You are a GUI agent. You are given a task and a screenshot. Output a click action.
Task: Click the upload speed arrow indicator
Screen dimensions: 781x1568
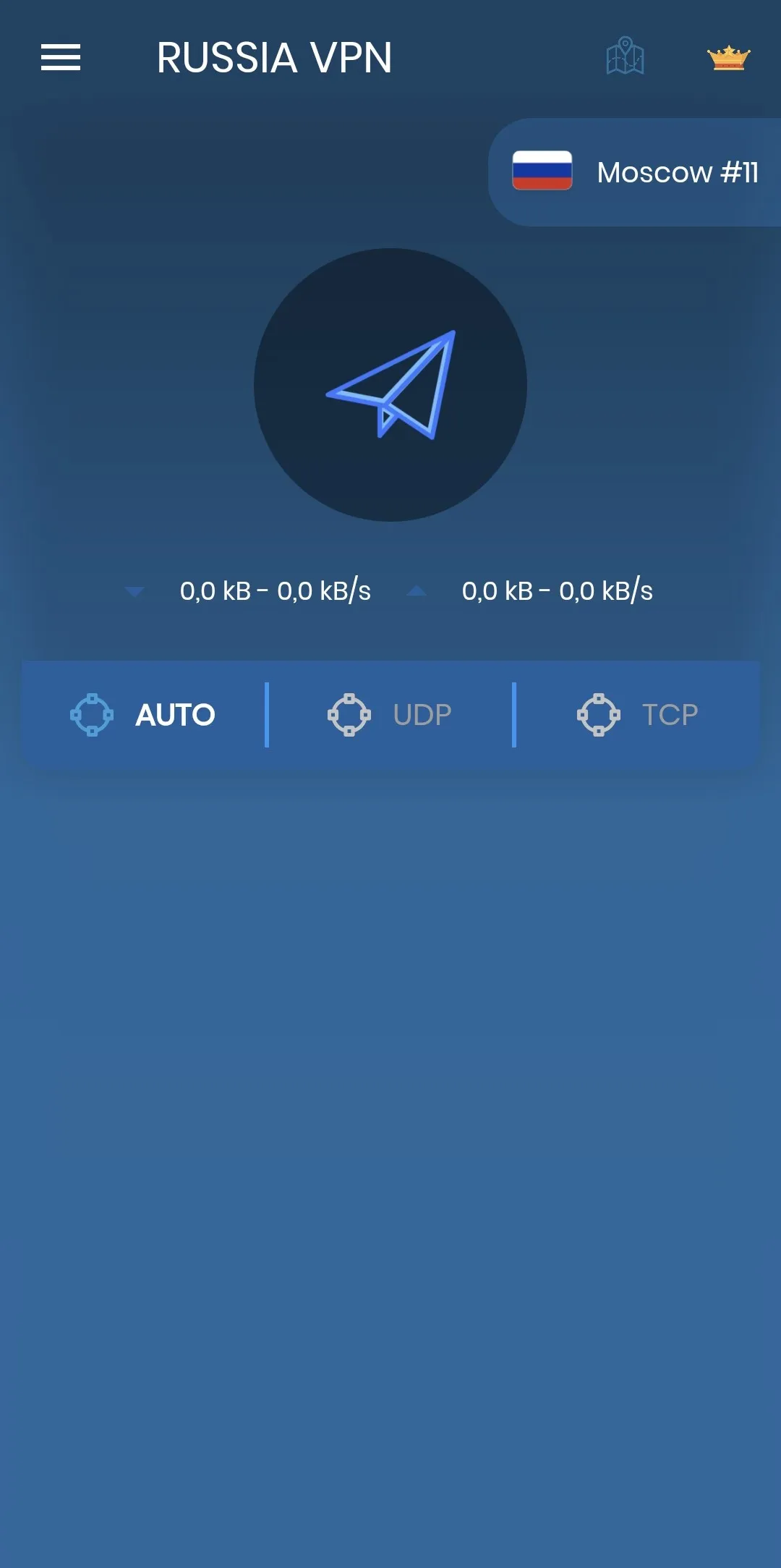[416, 591]
